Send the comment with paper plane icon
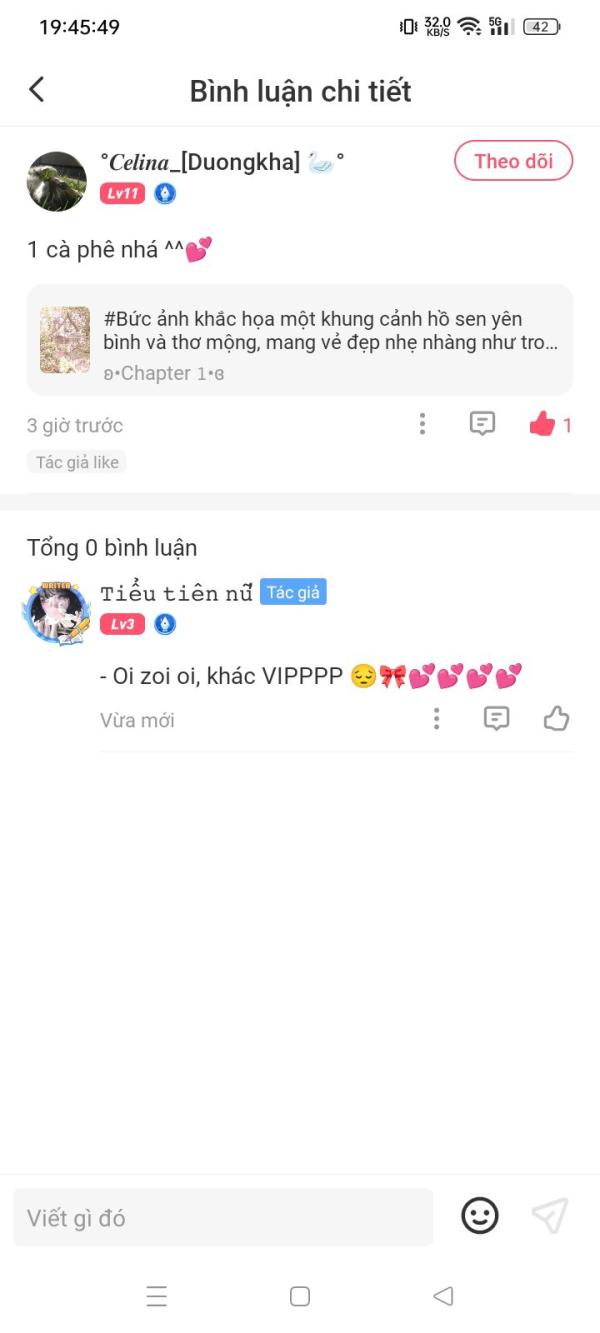This screenshot has height=1333, width=600. 550,1216
